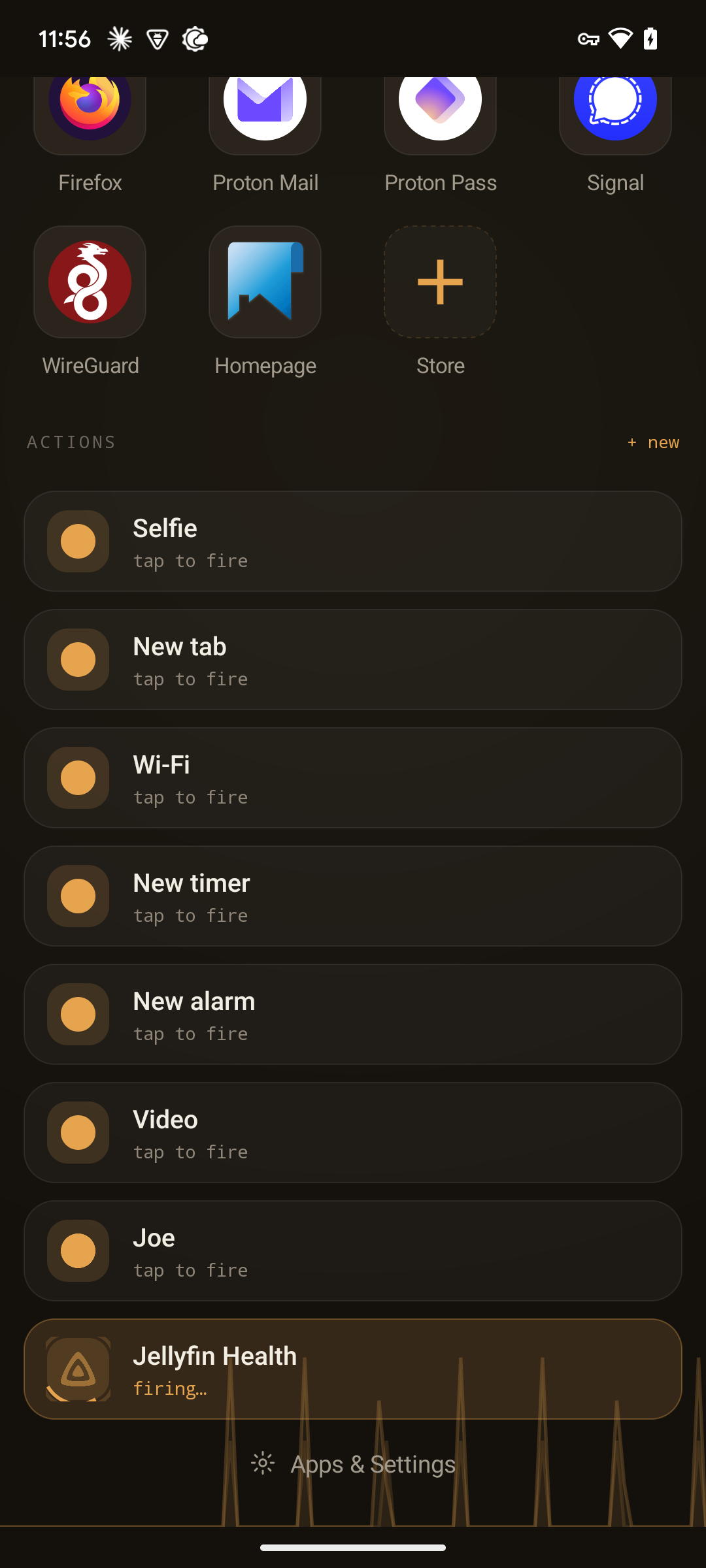Add a new action with + new
The width and height of the screenshot is (706, 1568).
click(x=653, y=442)
